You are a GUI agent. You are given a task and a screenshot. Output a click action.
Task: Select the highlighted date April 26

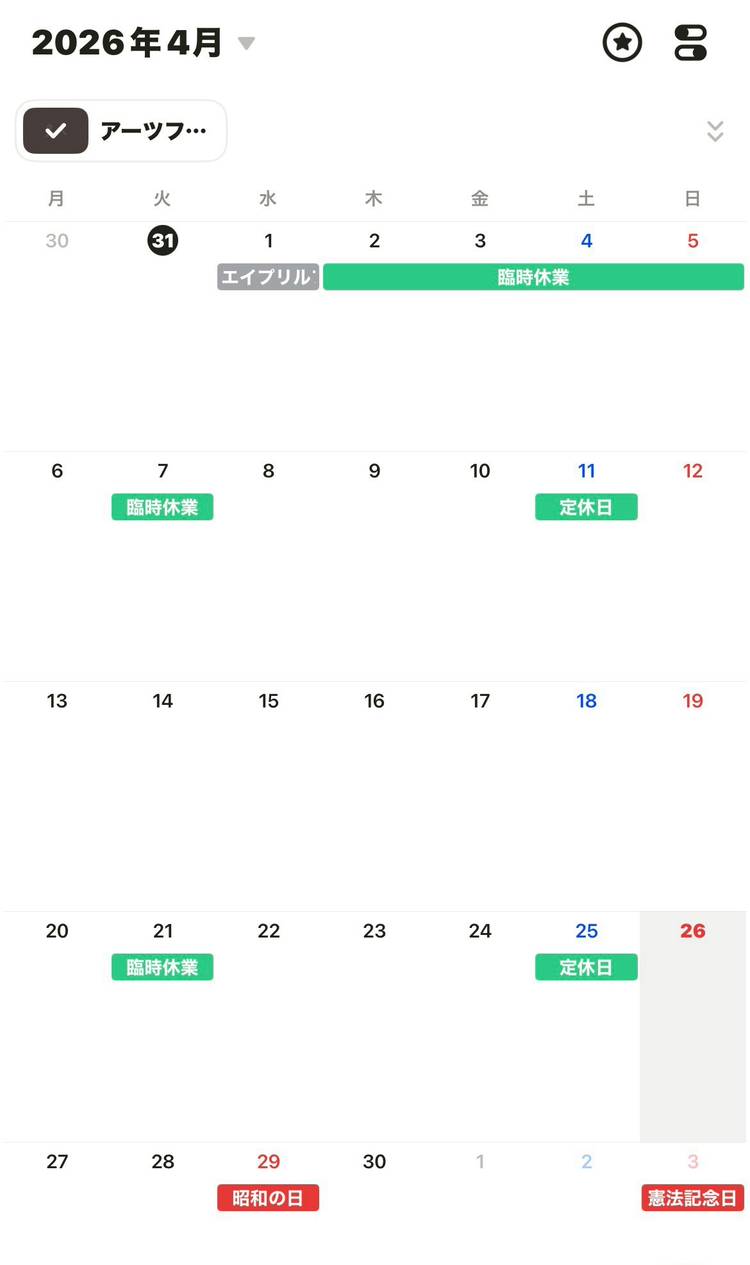point(692,931)
